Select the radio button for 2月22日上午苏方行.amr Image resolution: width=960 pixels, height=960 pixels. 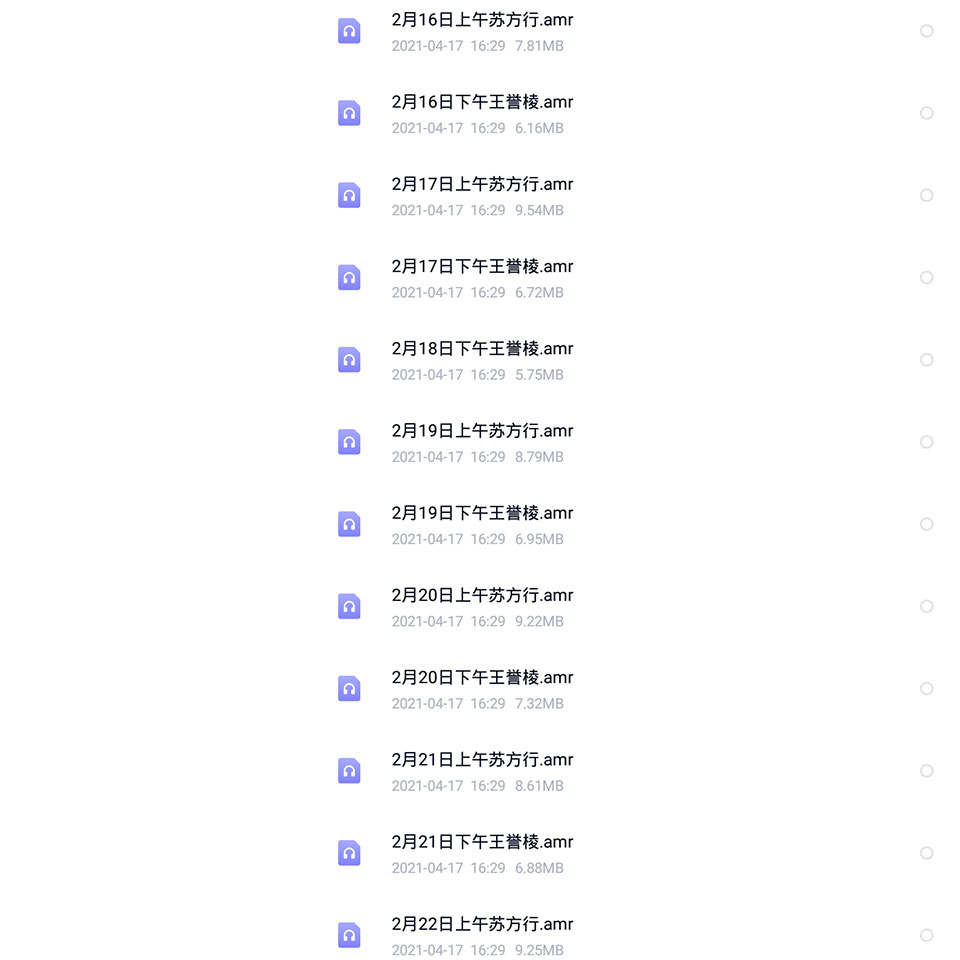pos(926,935)
